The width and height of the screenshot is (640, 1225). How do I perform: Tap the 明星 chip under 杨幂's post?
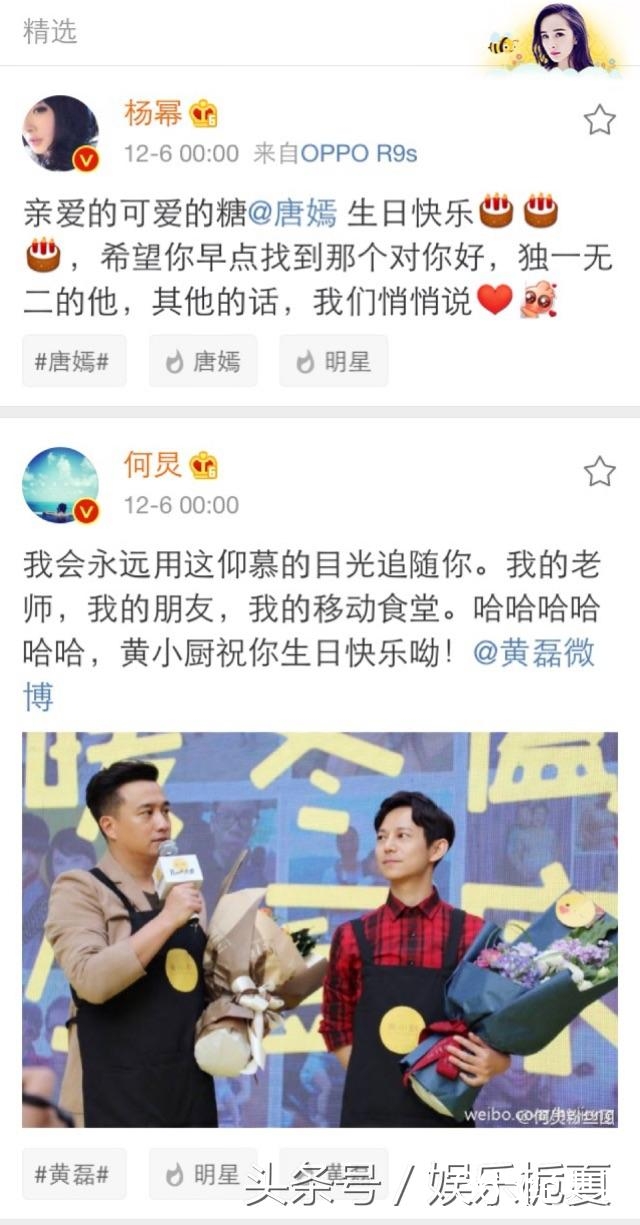(x=333, y=361)
